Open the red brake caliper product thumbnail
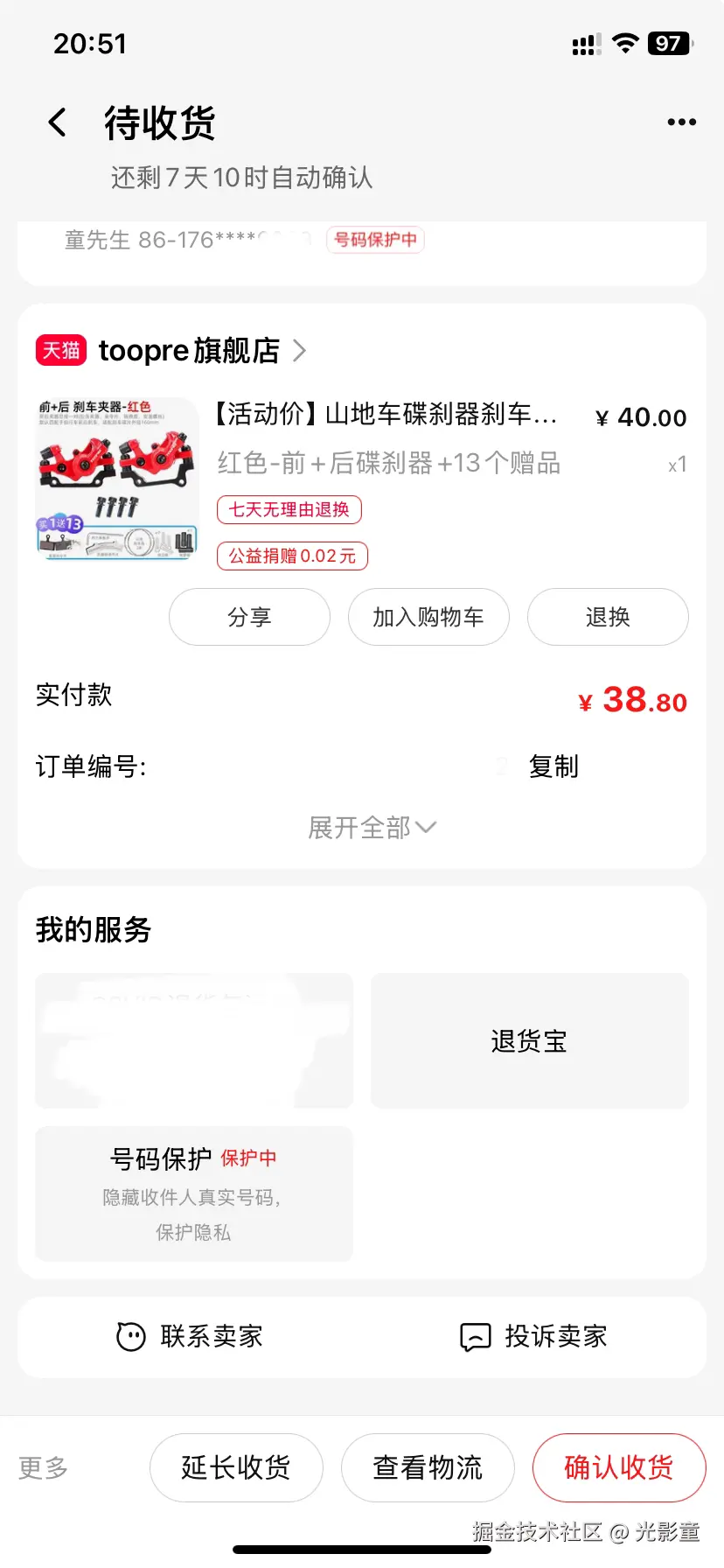Screen dimensions: 724x1568 point(116,479)
